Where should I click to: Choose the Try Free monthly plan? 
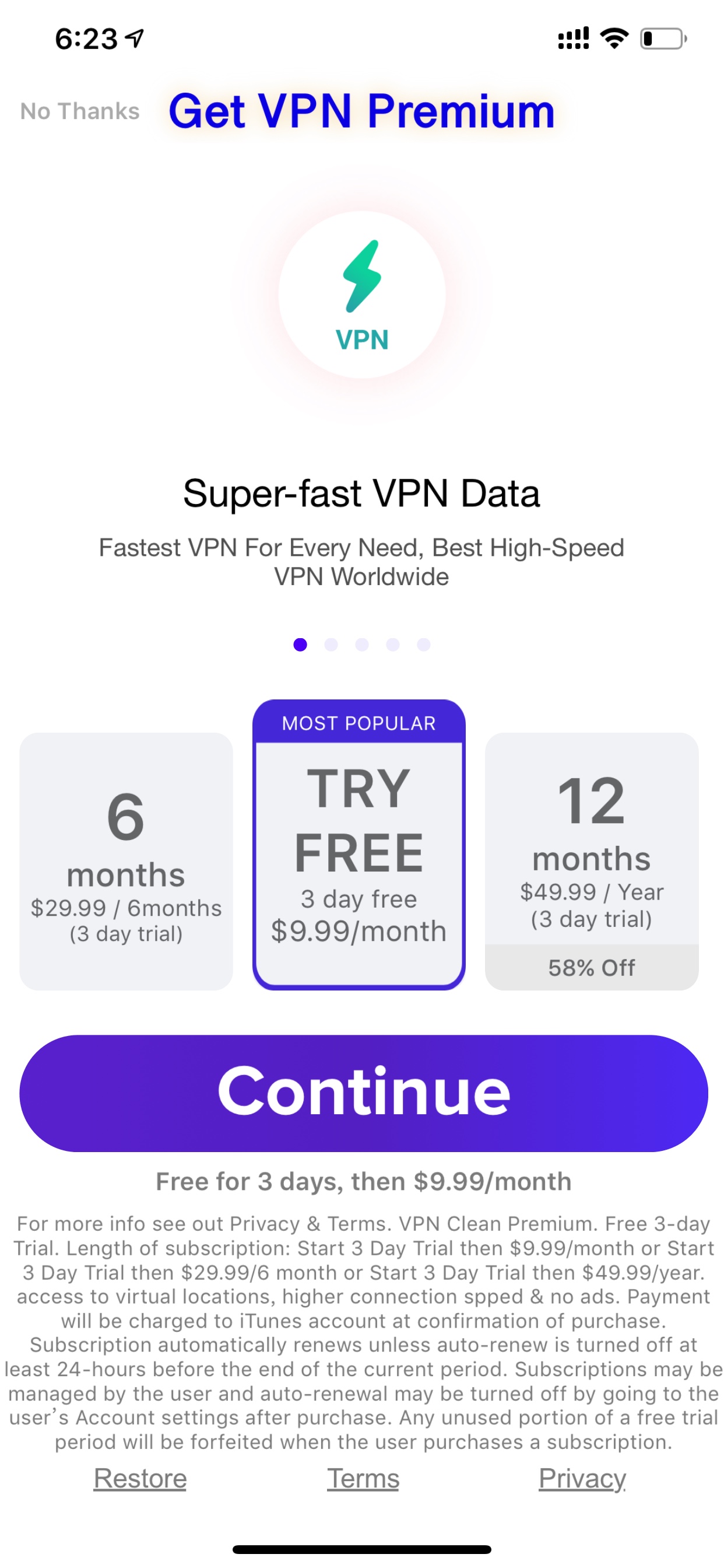(x=359, y=845)
